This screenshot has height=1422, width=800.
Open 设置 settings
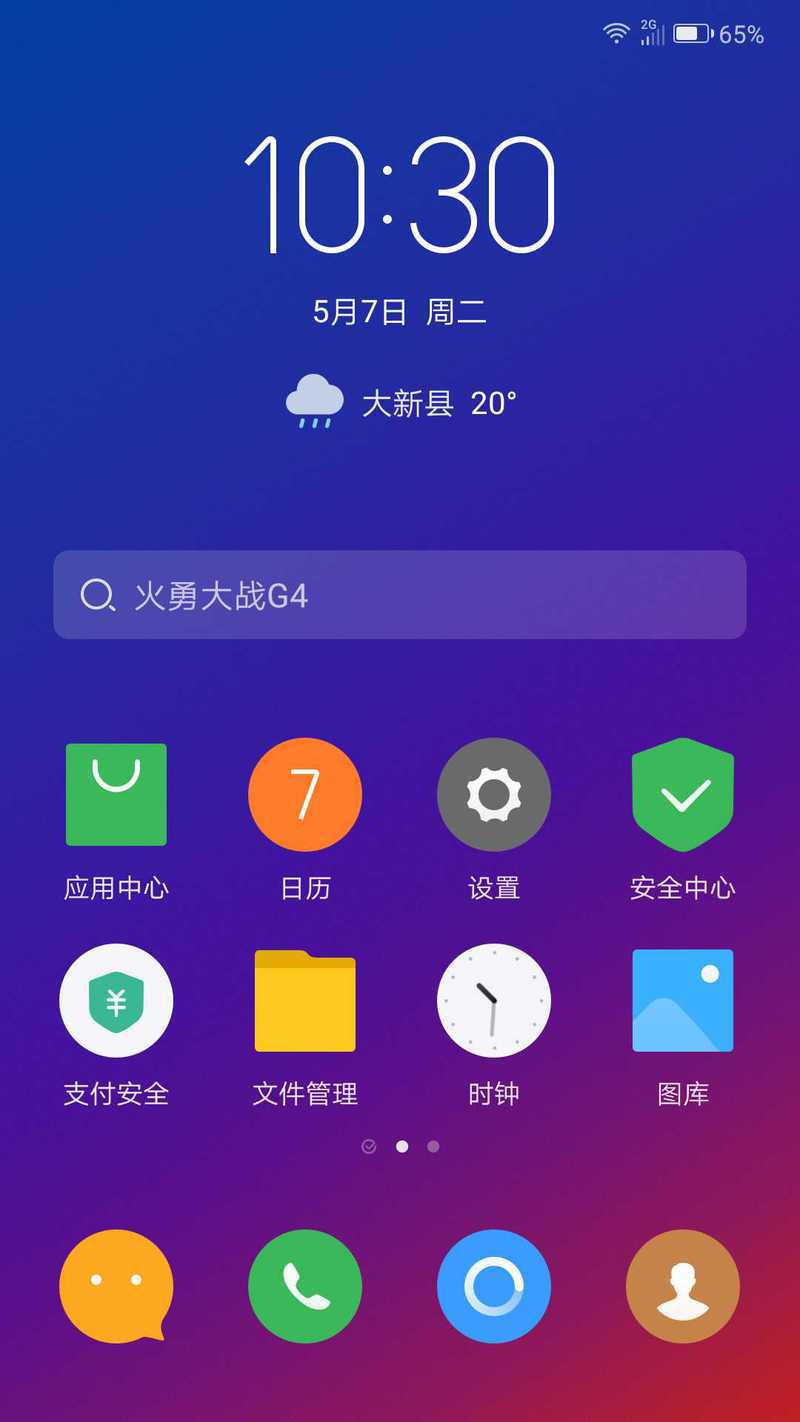click(x=494, y=796)
